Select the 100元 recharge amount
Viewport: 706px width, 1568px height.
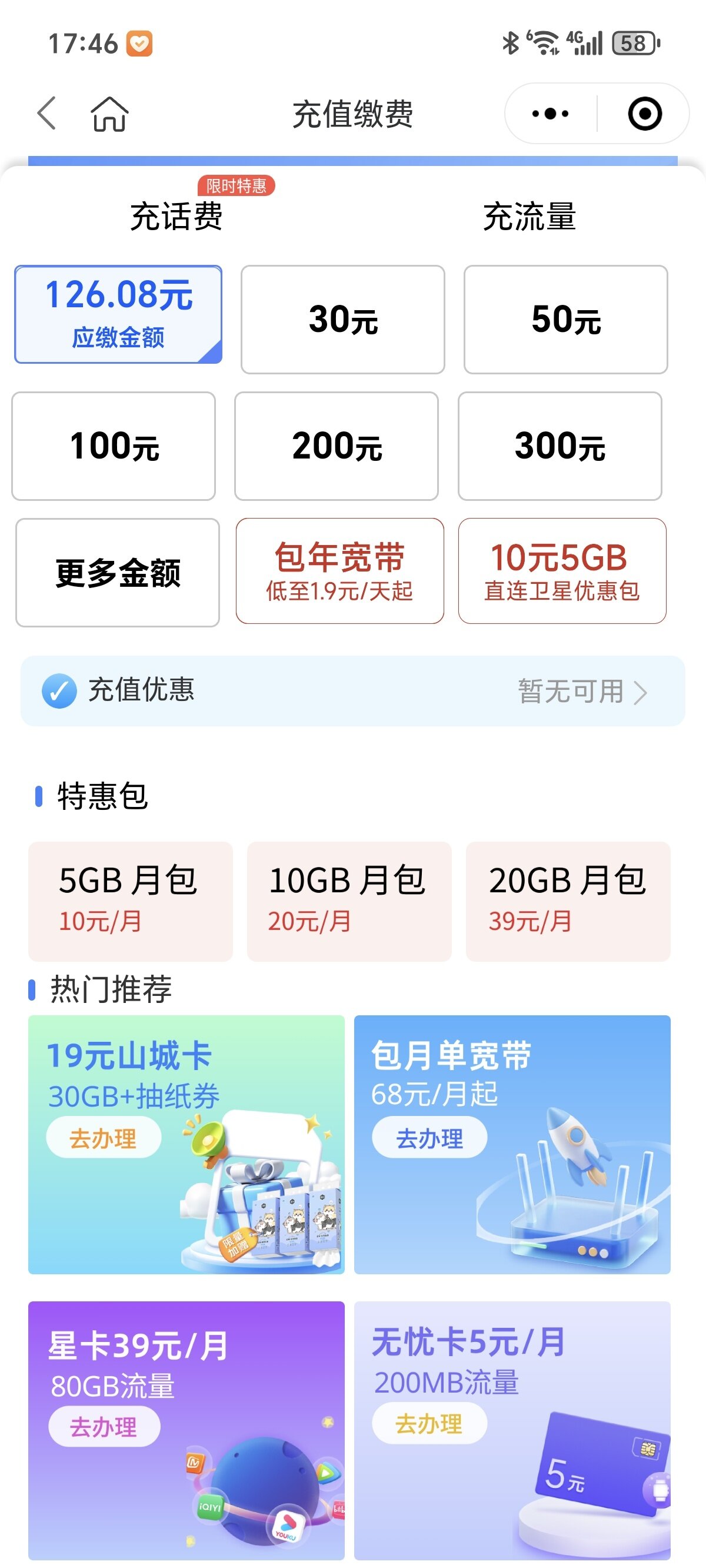click(114, 446)
